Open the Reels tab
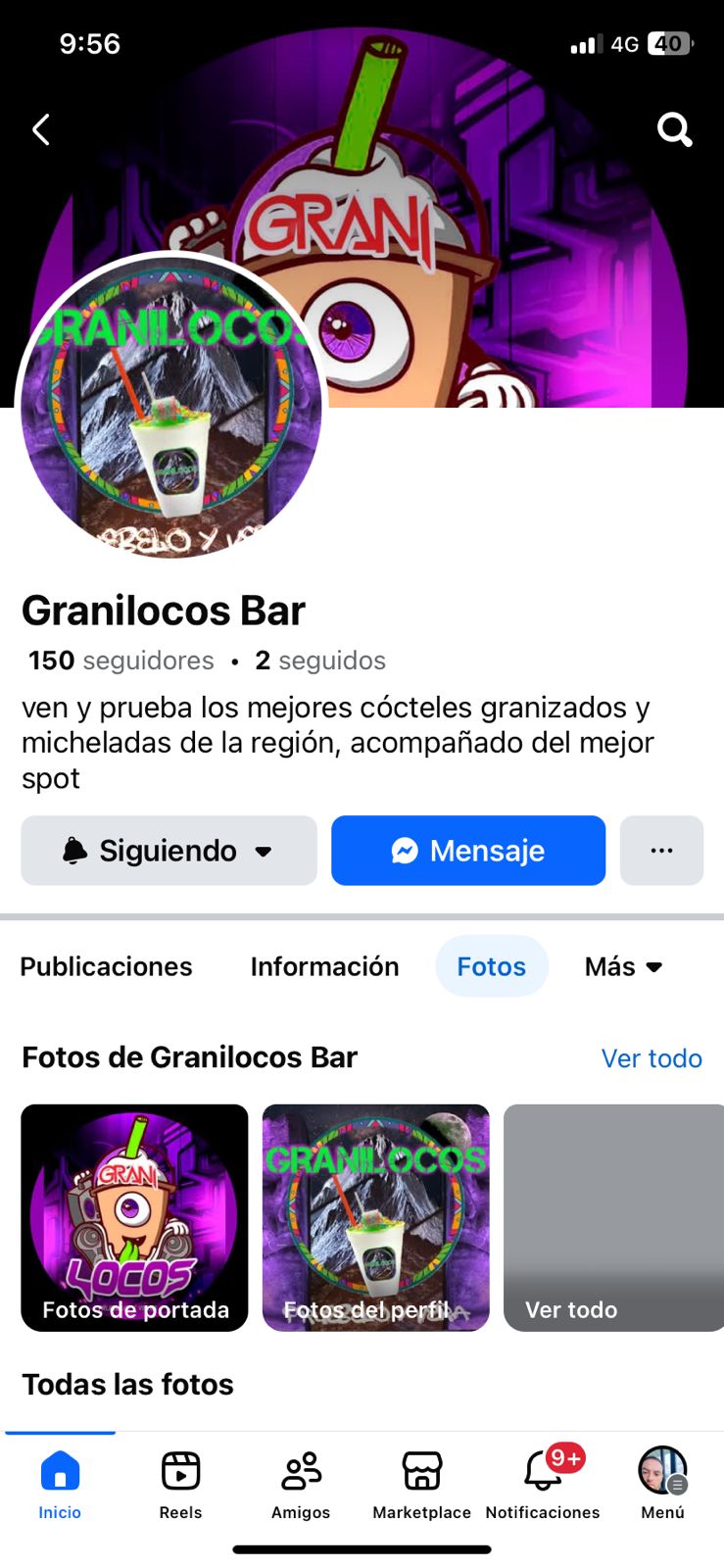 point(180,1485)
